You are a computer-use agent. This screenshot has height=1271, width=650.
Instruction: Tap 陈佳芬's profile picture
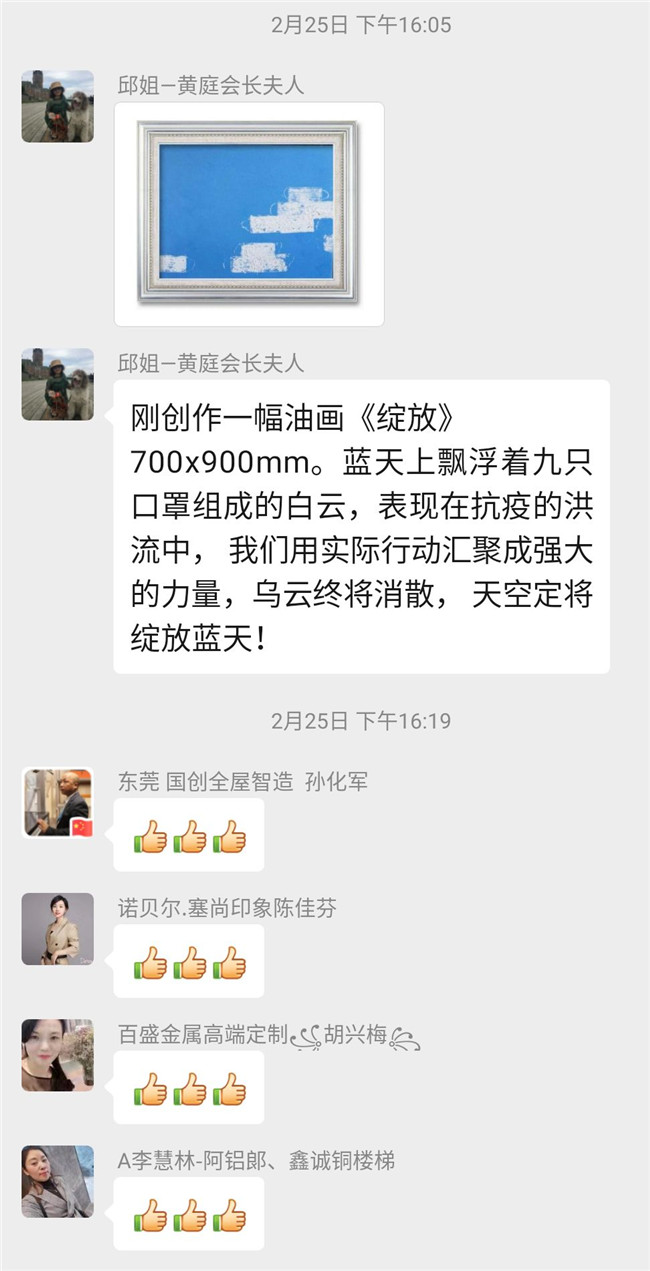pyautogui.click(x=58, y=929)
